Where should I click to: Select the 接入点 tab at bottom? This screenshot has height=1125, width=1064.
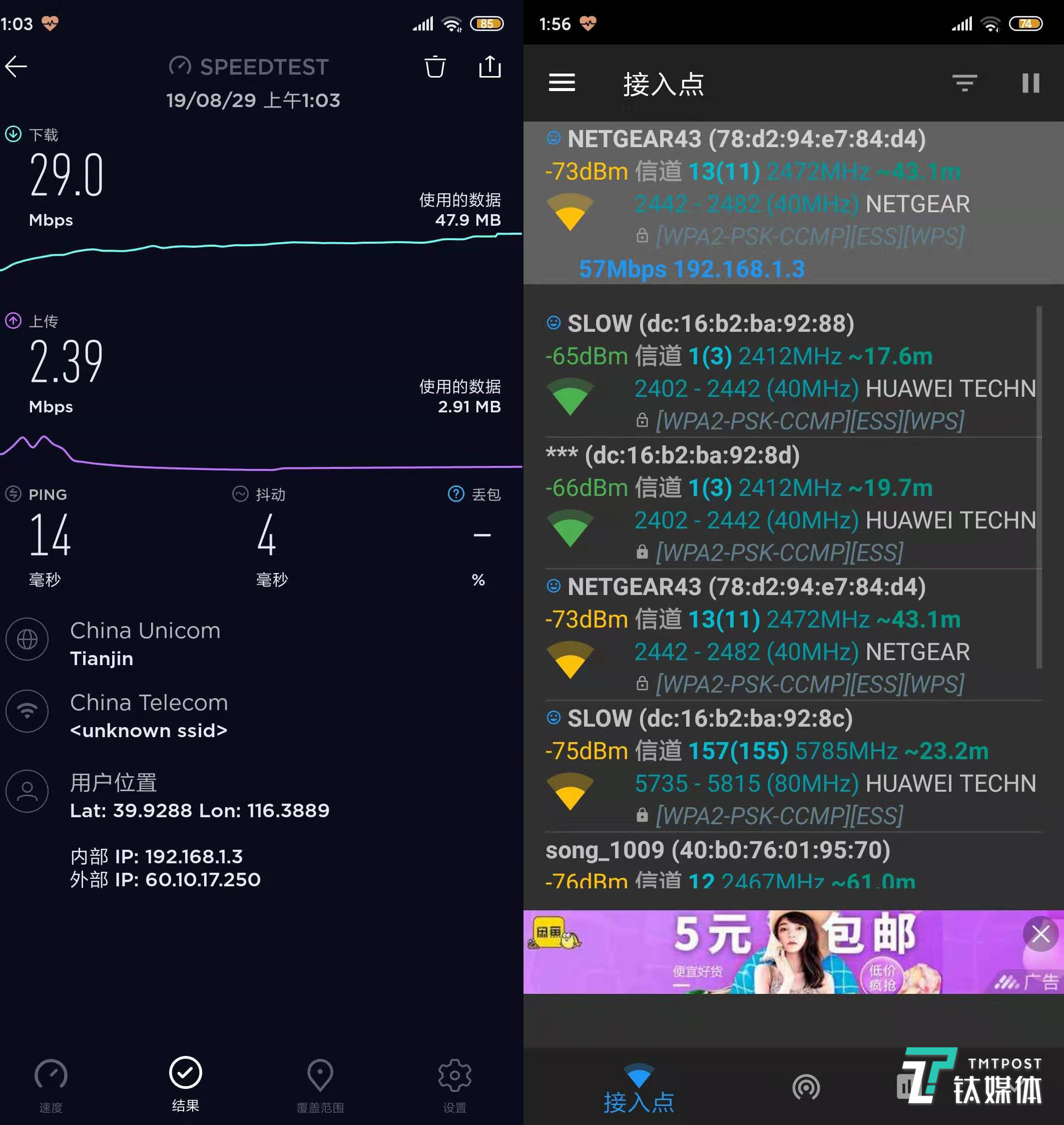(x=639, y=1085)
